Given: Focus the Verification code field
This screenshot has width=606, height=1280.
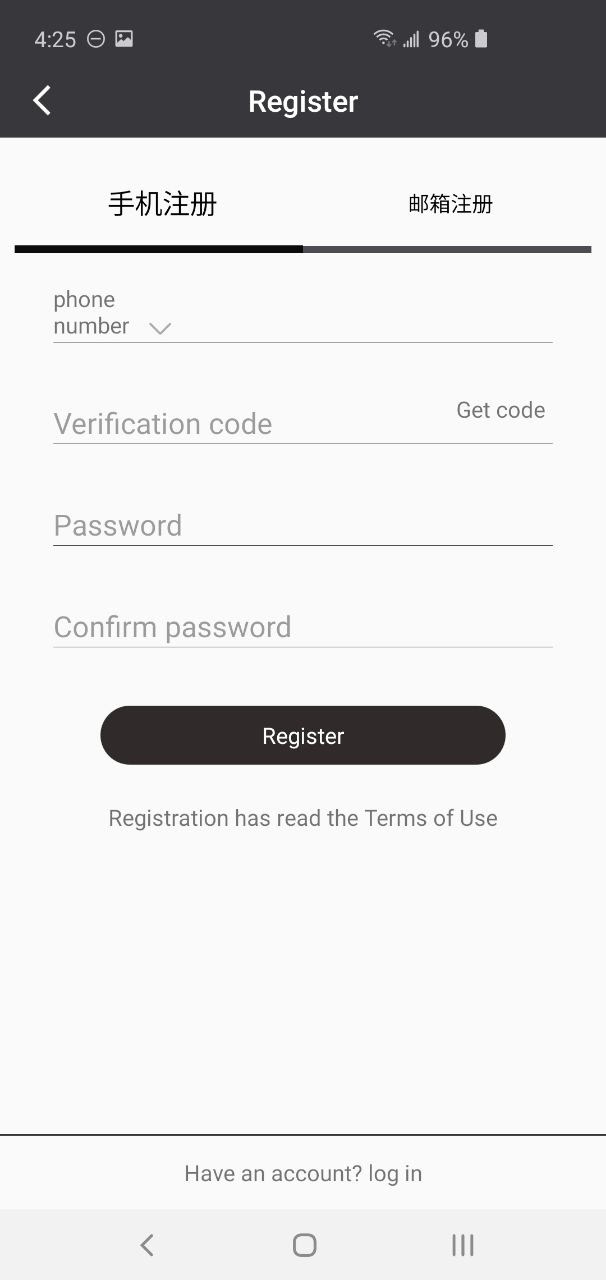Looking at the screenshot, I should tap(250, 424).
